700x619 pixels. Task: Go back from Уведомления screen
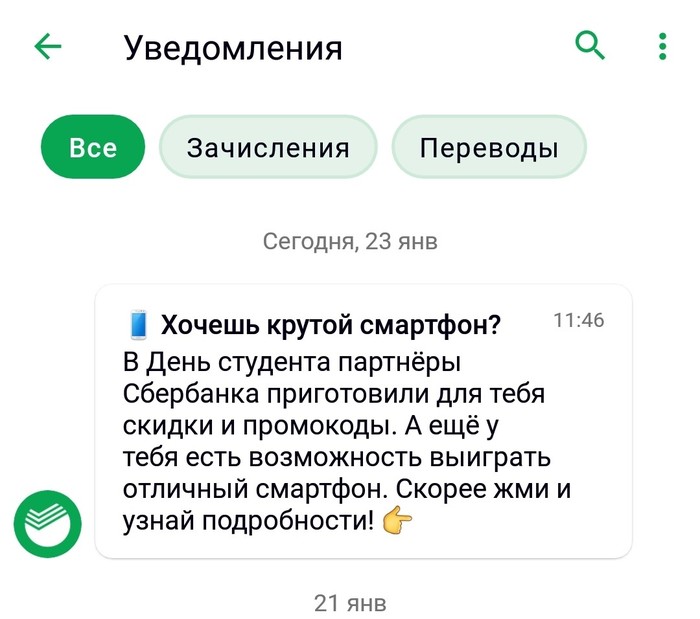point(47,47)
